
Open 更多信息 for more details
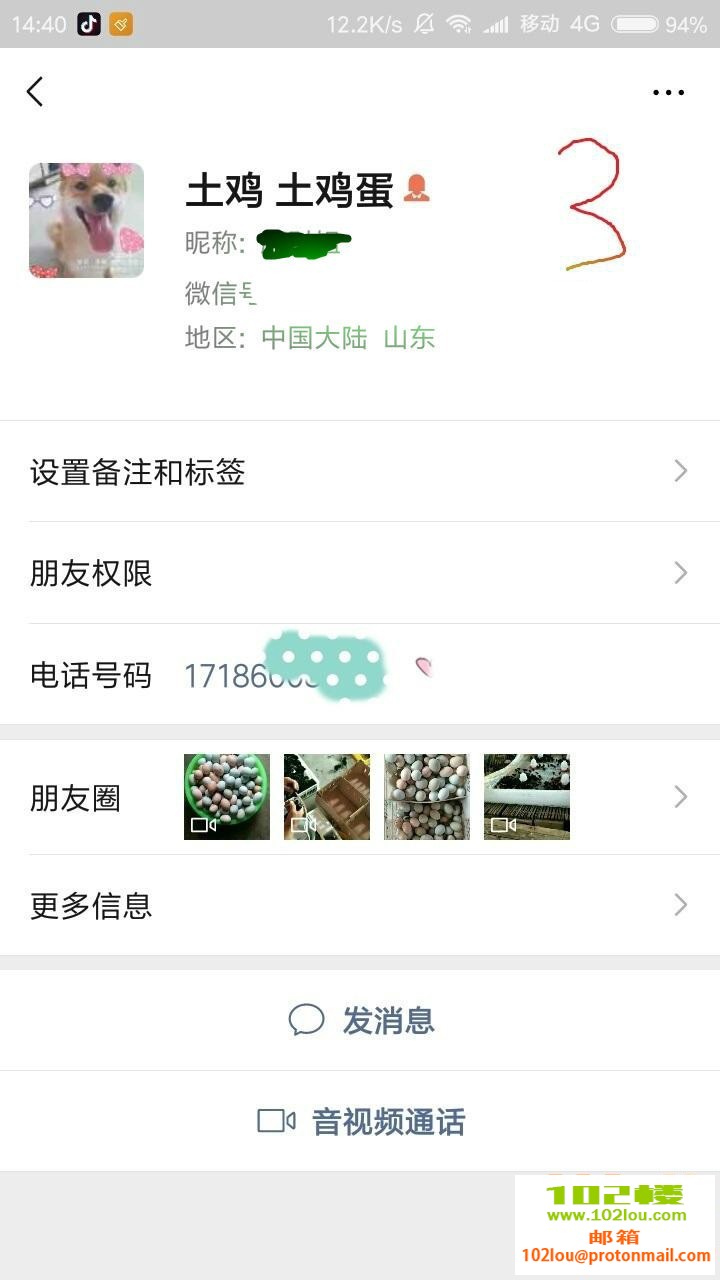click(x=360, y=906)
